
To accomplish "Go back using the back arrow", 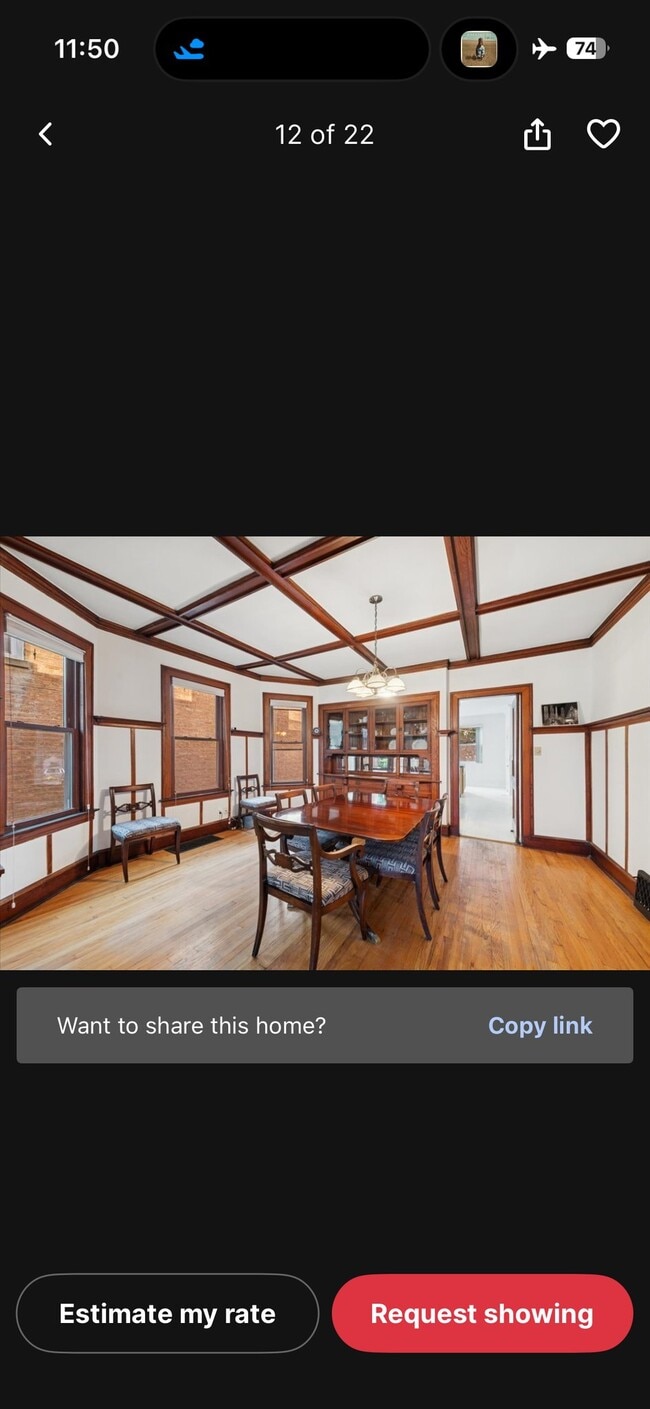I will (45, 134).
